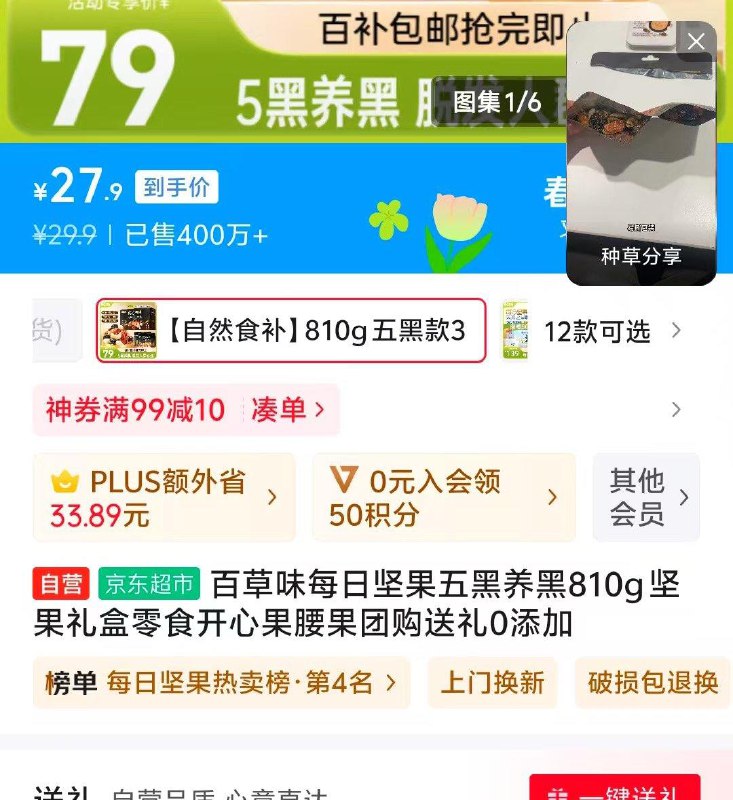Open the 种草分享 floating video

pos(640,170)
